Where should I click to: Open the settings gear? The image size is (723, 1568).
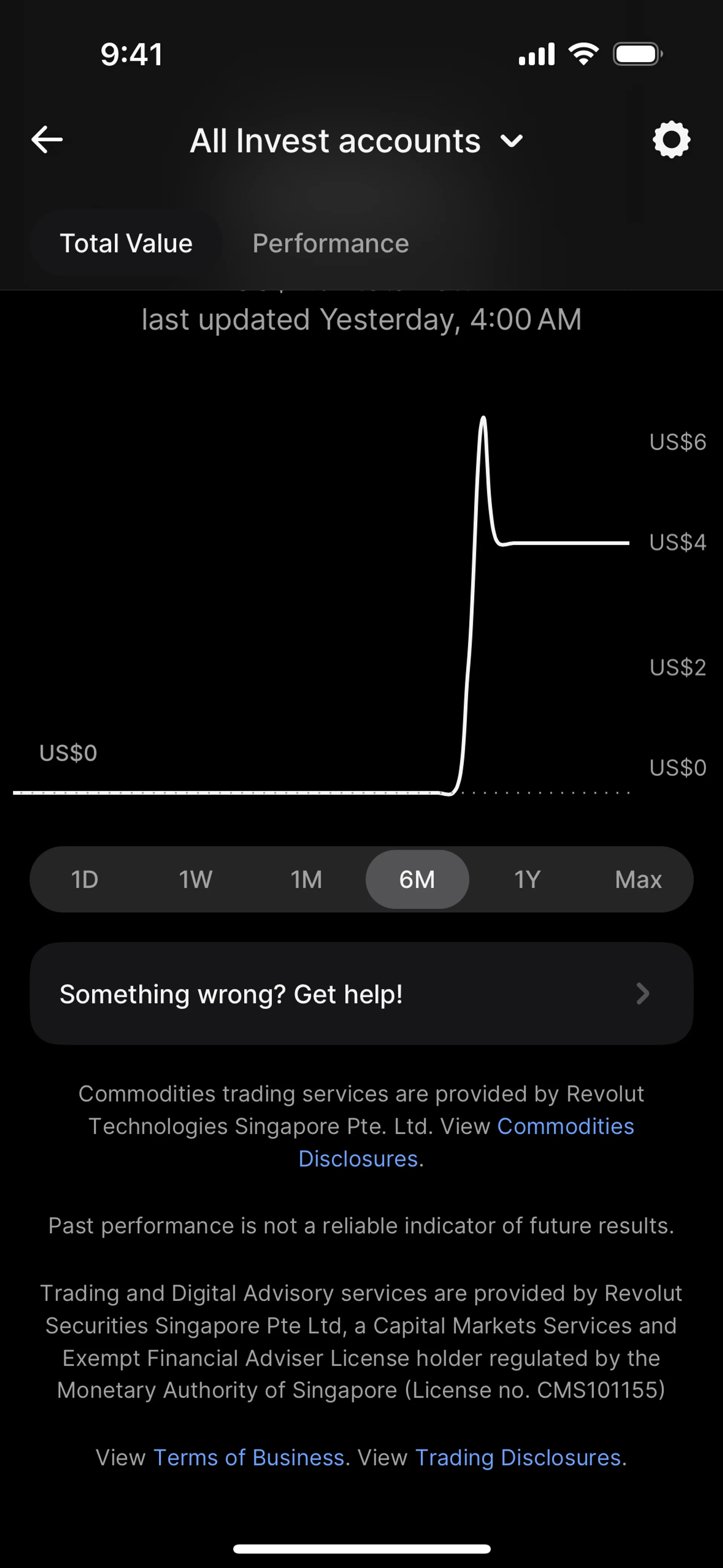click(671, 139)
